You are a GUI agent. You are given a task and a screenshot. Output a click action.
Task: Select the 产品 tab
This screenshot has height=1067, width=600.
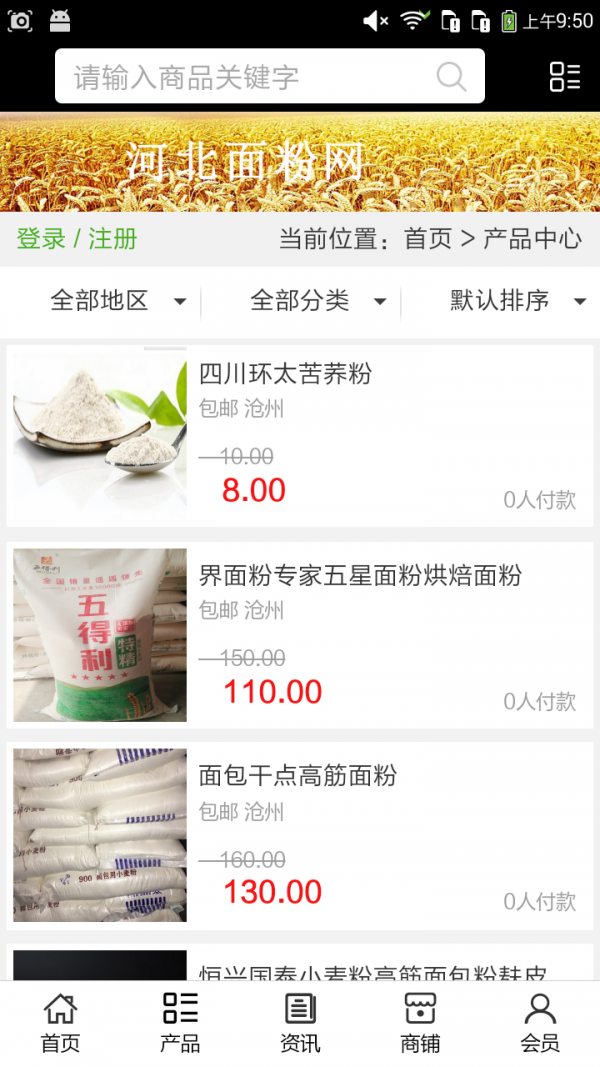tap(180, 1023)
